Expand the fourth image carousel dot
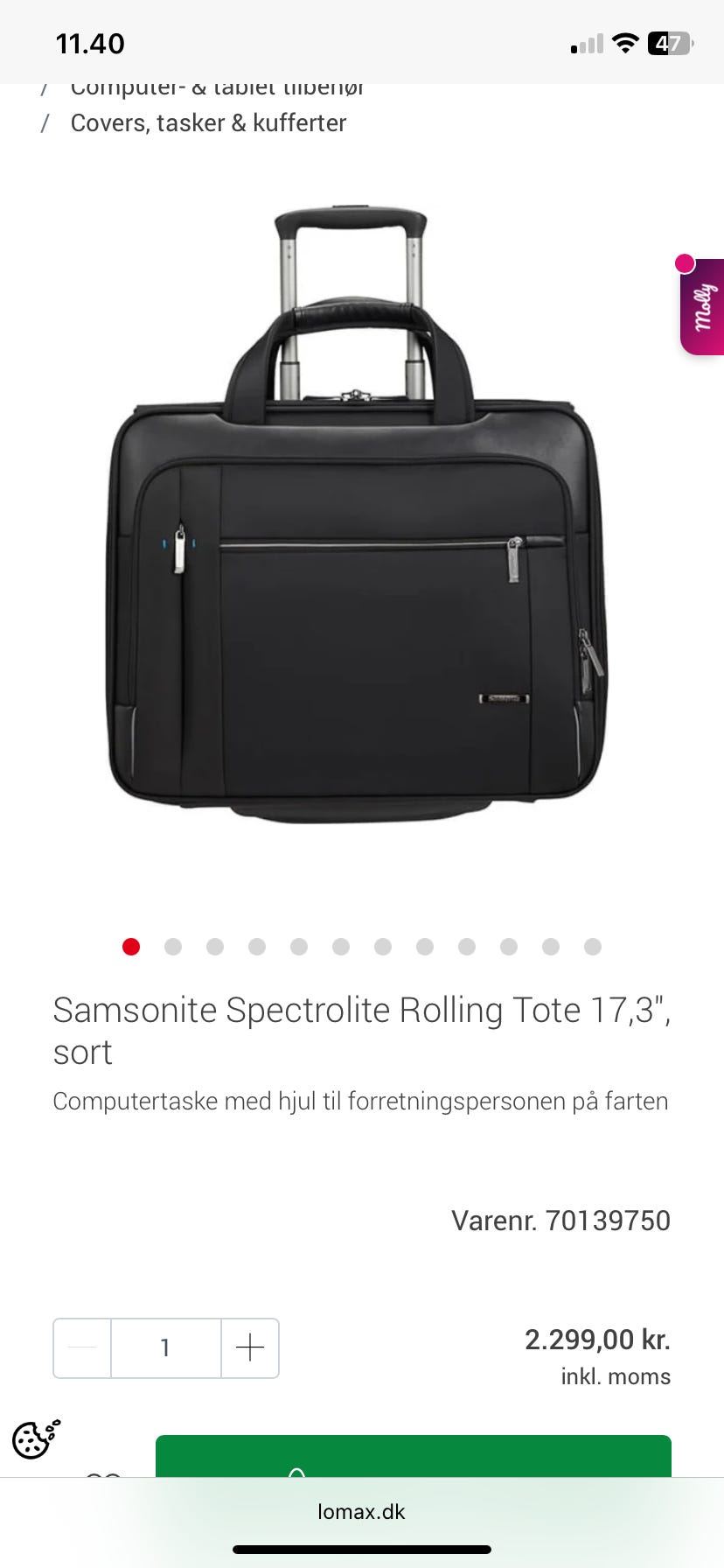724x1568 pixels. coord(257,946)
